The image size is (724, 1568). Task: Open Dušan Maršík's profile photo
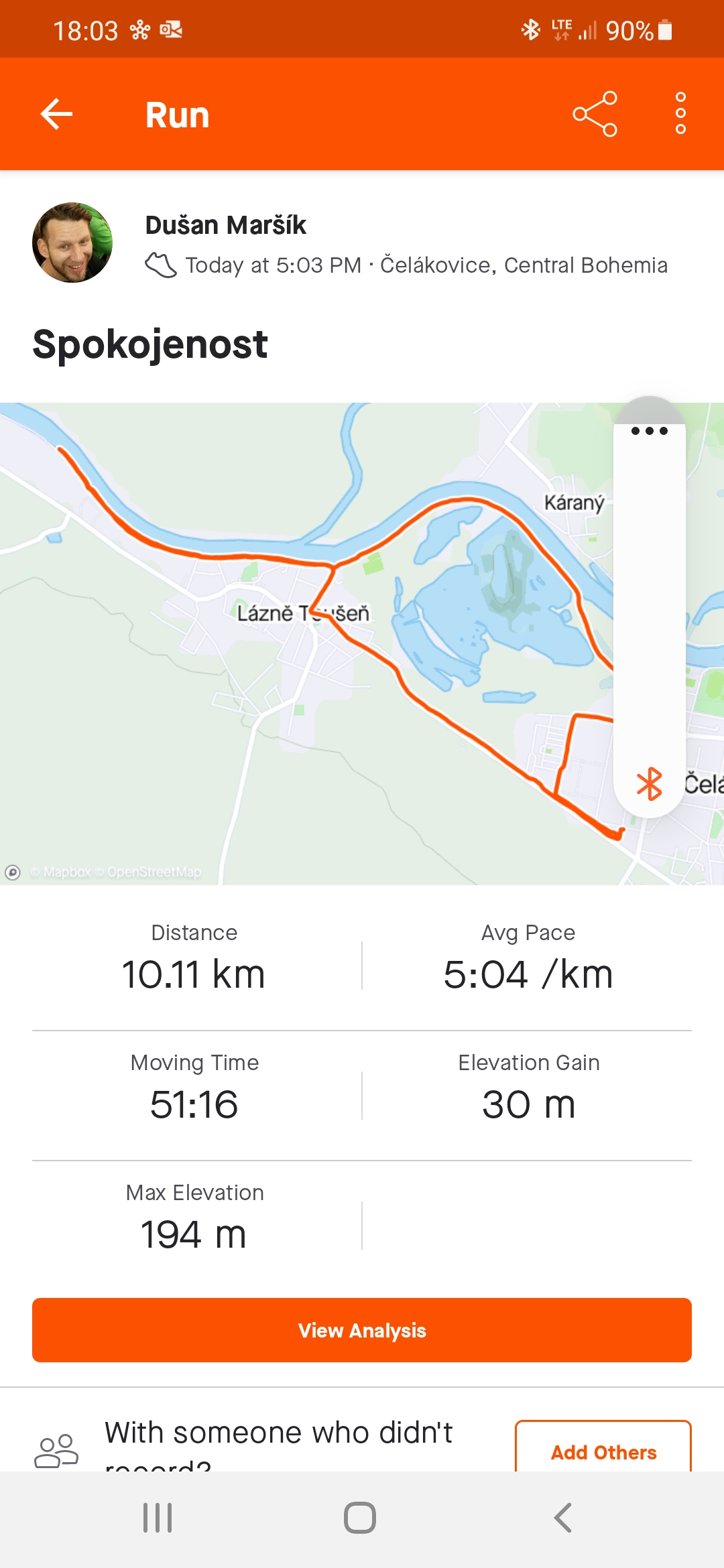72,243
